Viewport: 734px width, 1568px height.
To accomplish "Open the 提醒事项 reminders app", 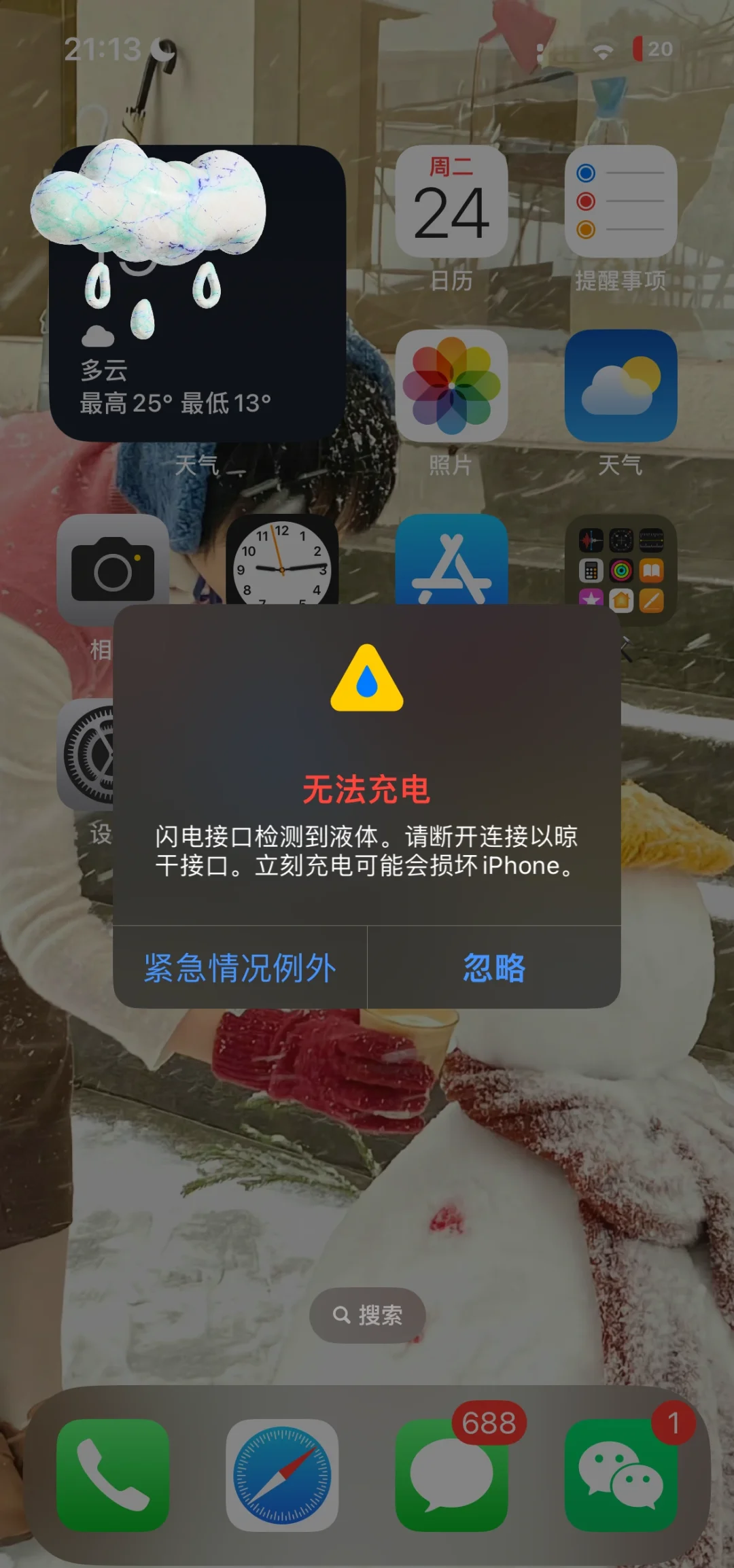I will pos(621,202).
